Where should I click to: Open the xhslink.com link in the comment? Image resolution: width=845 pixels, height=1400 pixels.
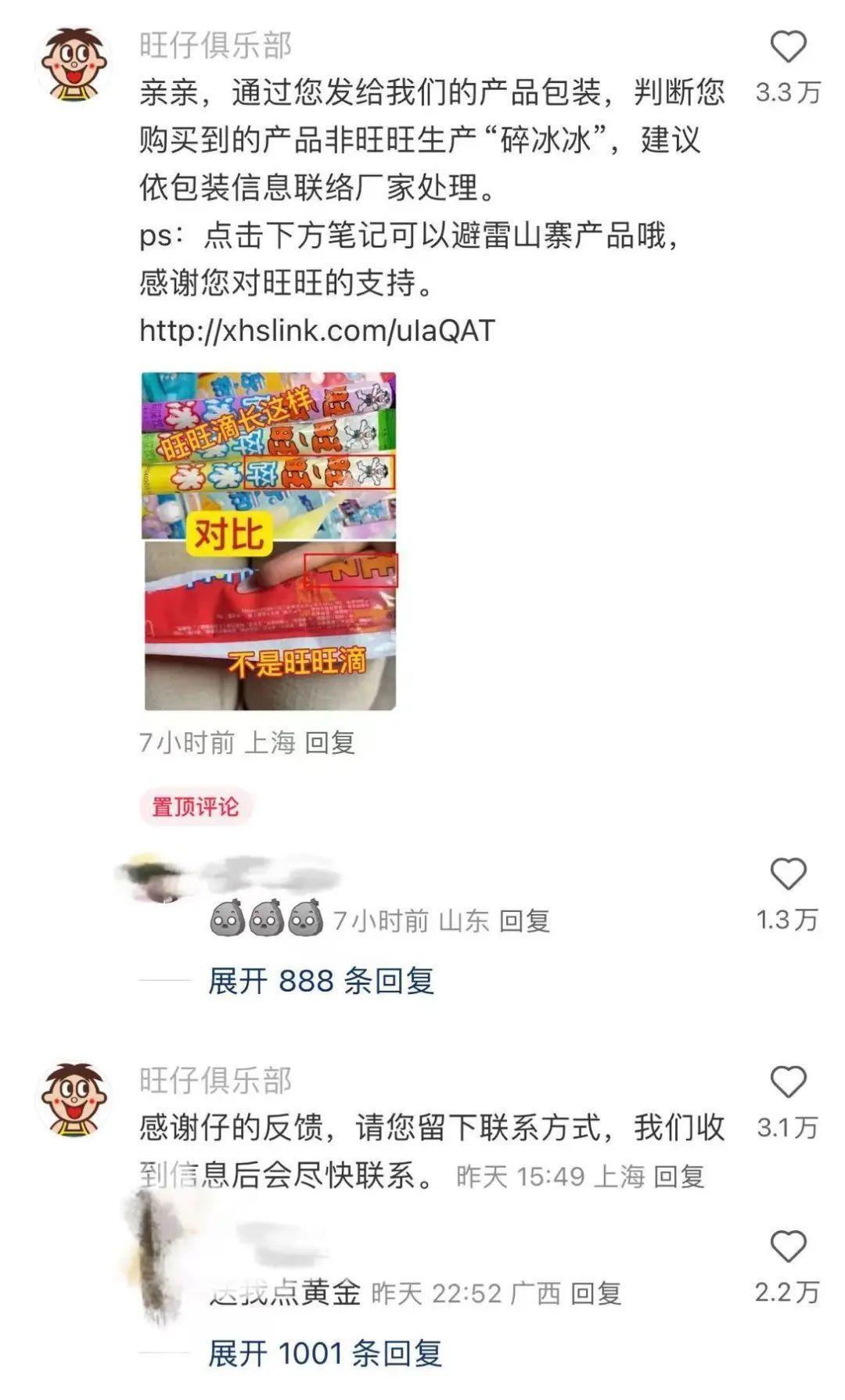[x=317, y=330]
